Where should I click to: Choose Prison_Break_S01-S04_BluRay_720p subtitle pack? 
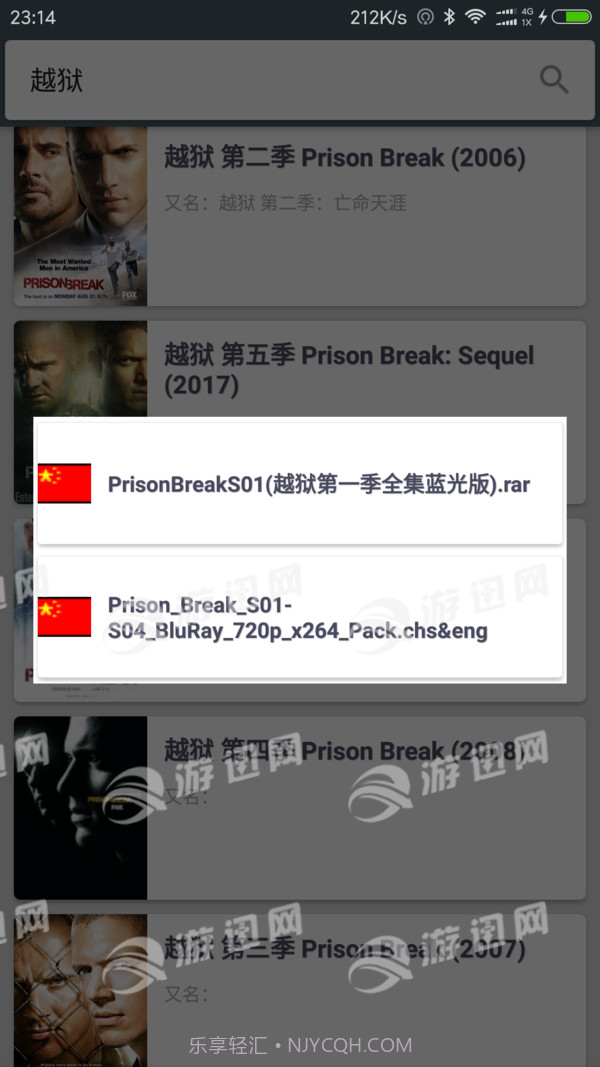tap(300, 618)
